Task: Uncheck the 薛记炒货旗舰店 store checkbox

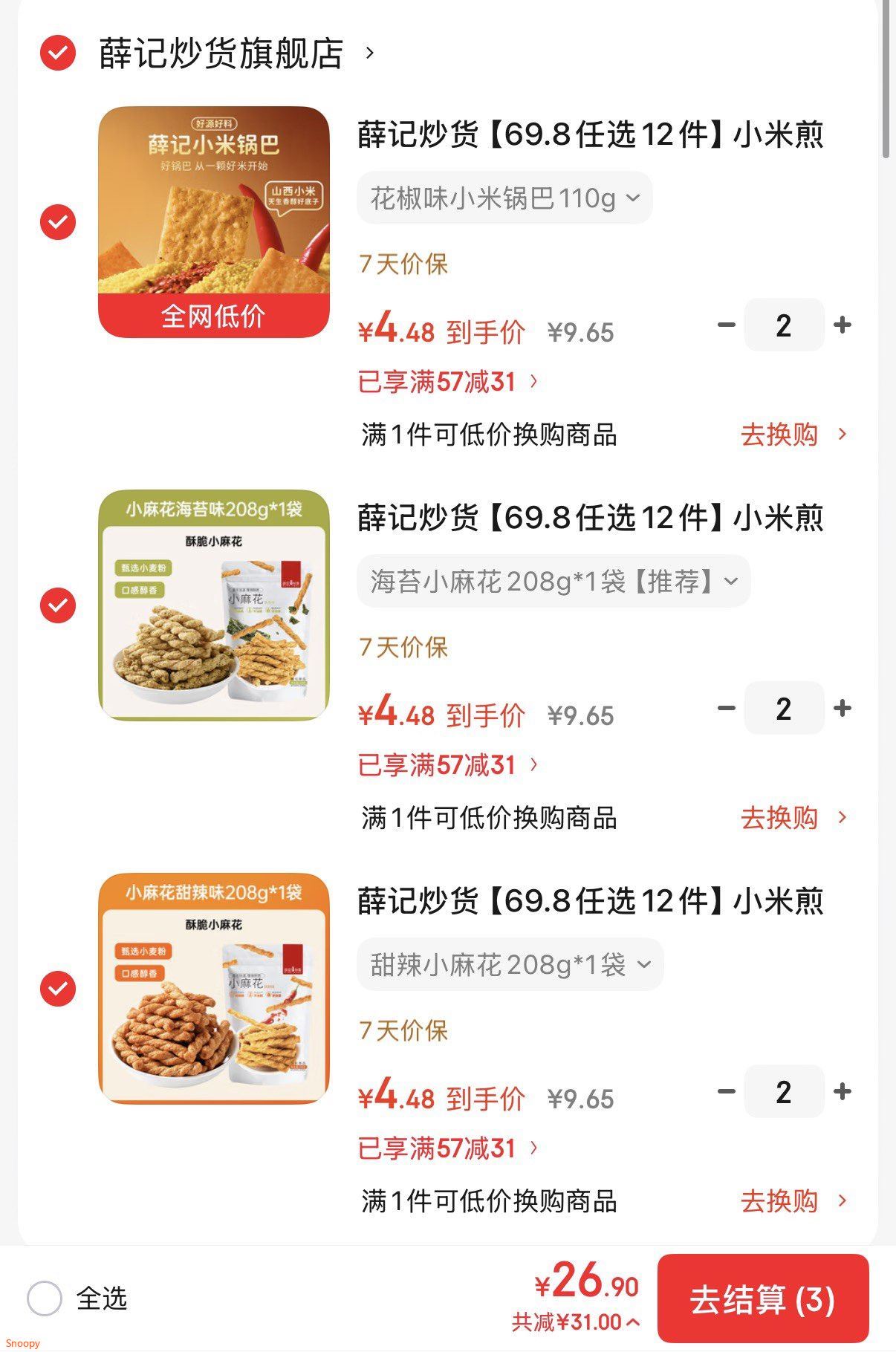Action: click(x=58, y=53)
